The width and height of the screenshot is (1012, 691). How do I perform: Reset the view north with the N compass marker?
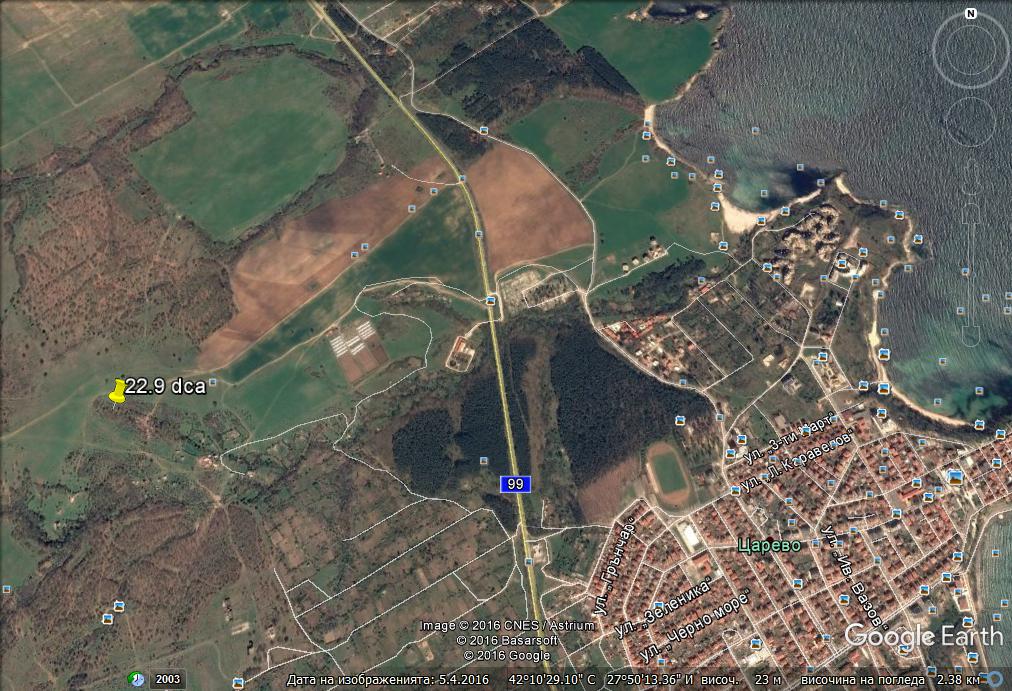970,14
